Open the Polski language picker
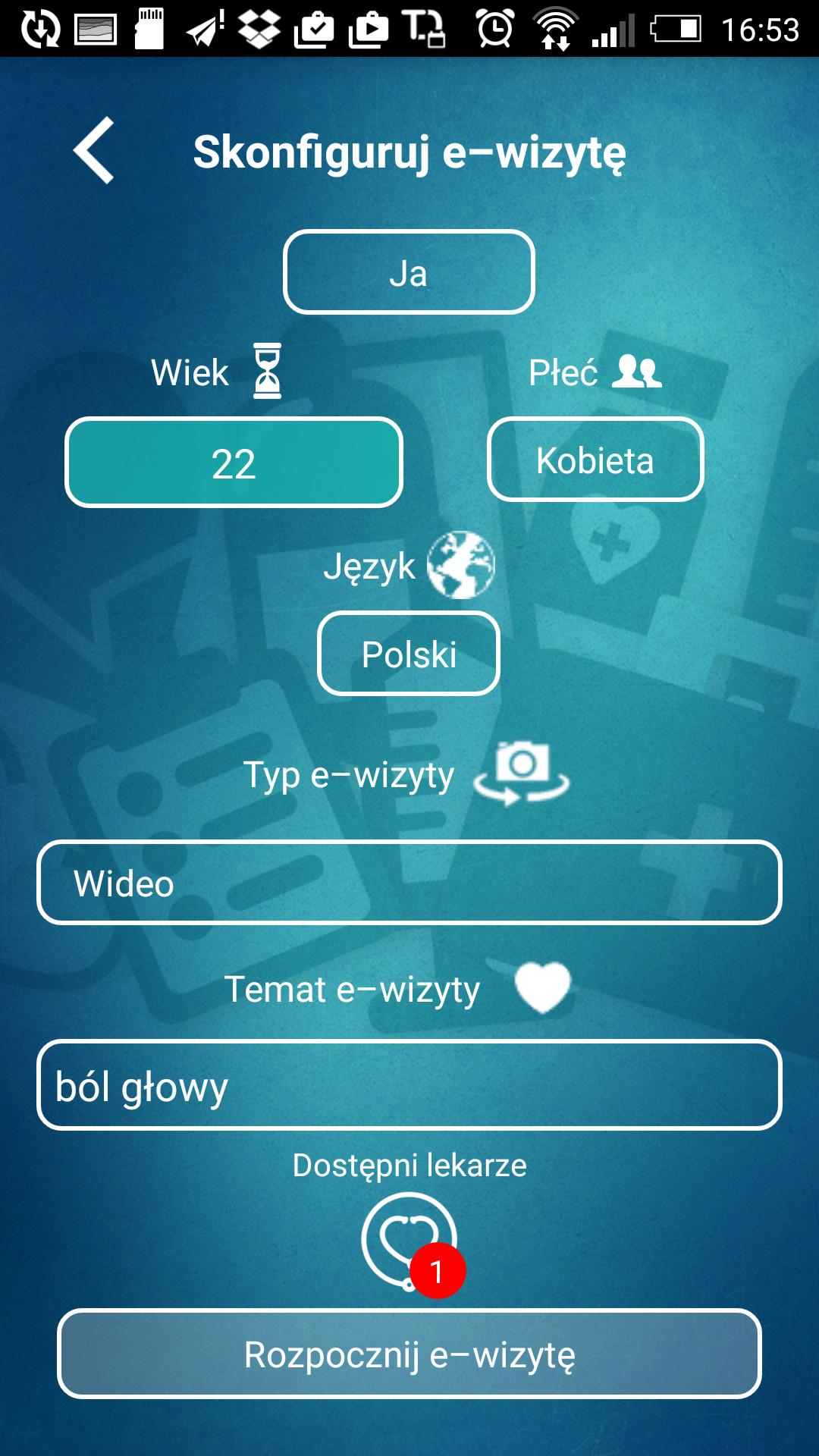819x1456 pixels. tap(409, 654)
